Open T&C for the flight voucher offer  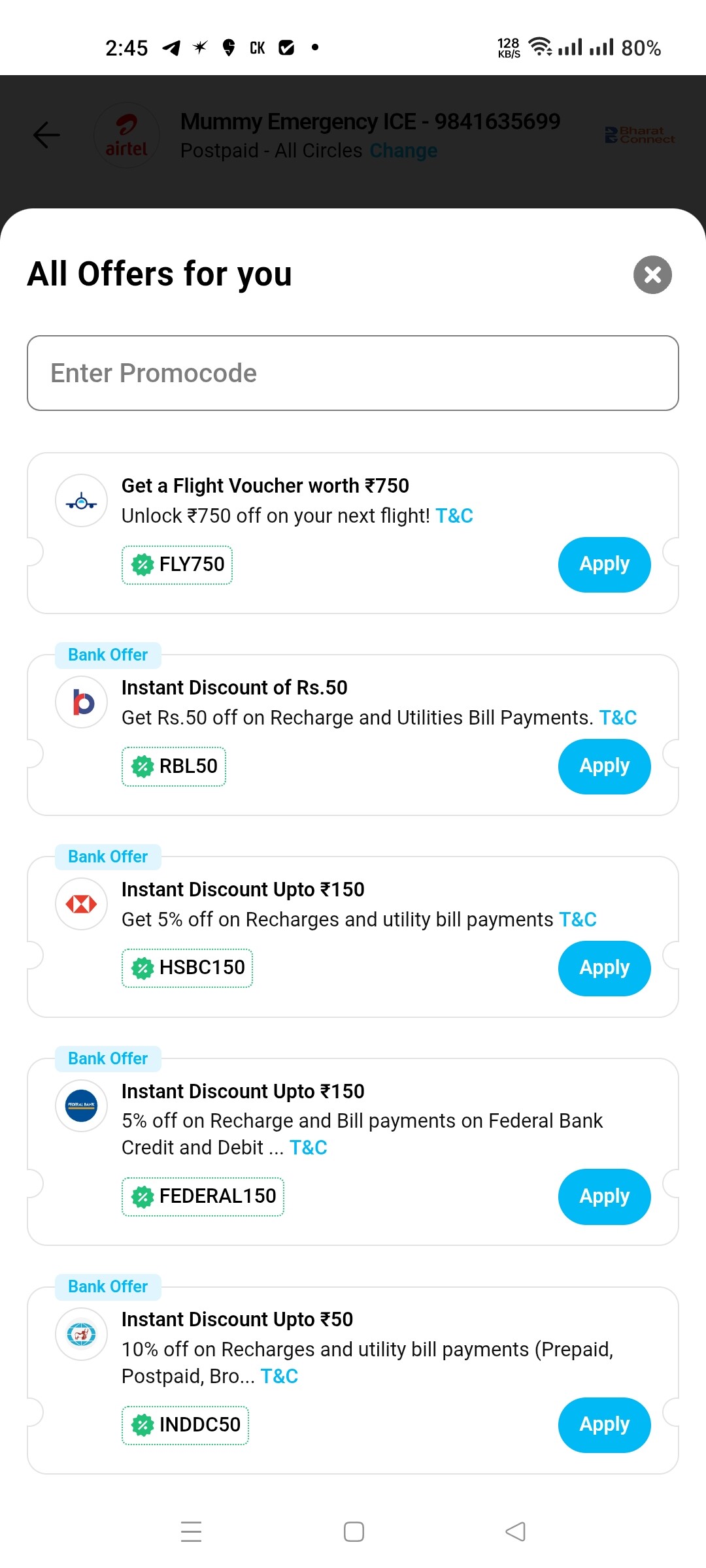(x=454, y=516)
